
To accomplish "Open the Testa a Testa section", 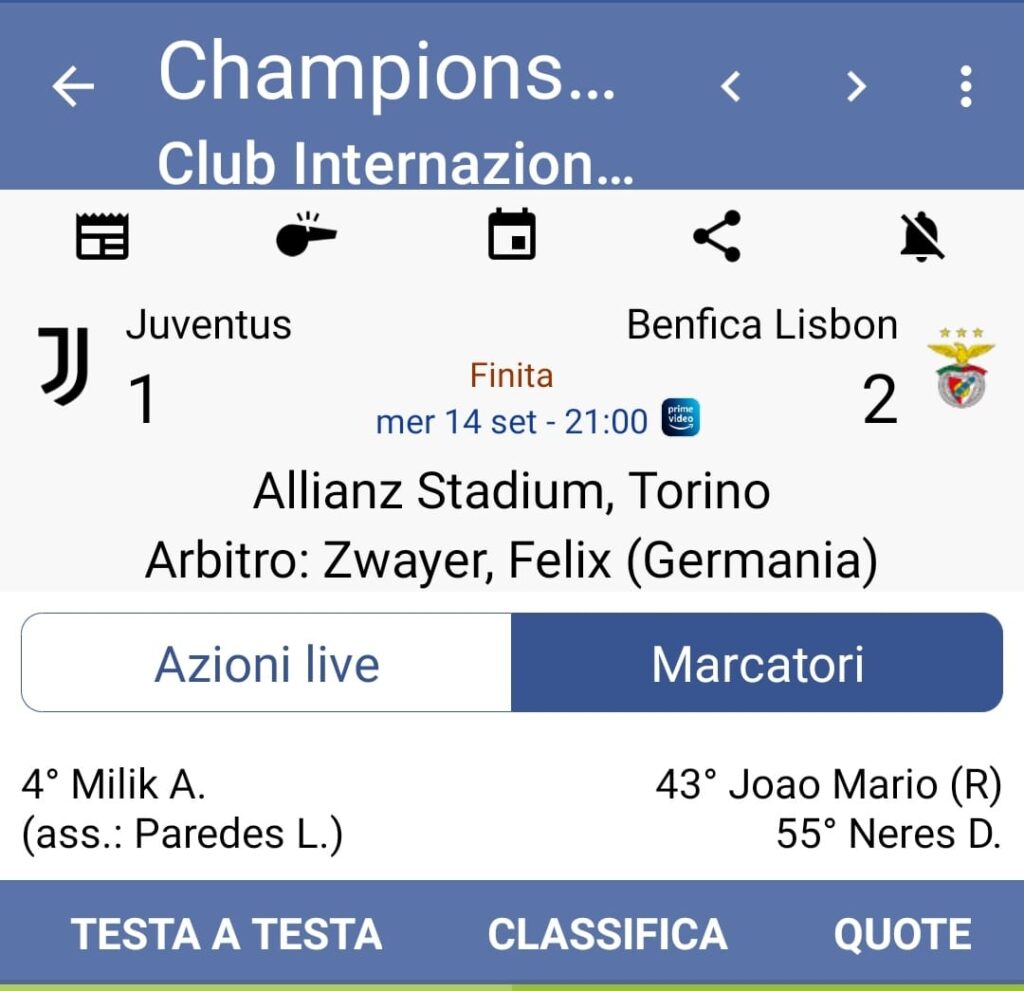I will [x=226, y=934].
